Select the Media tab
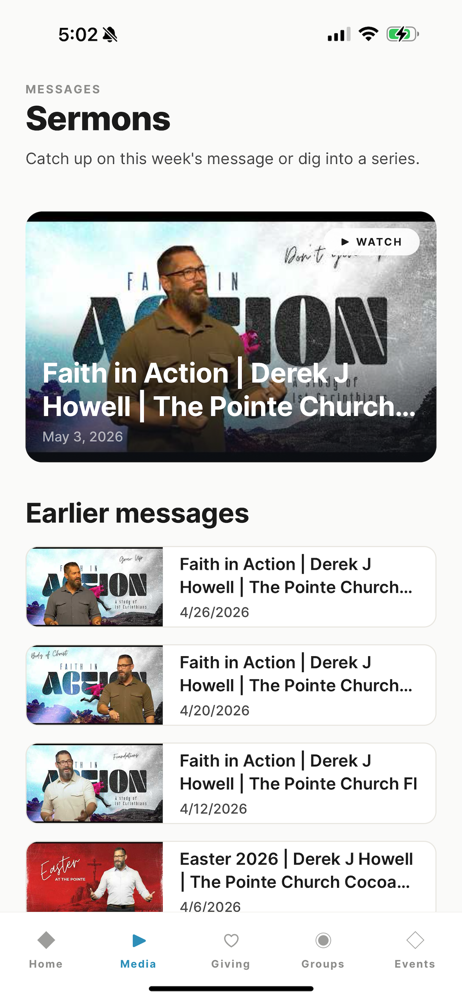 138,950
